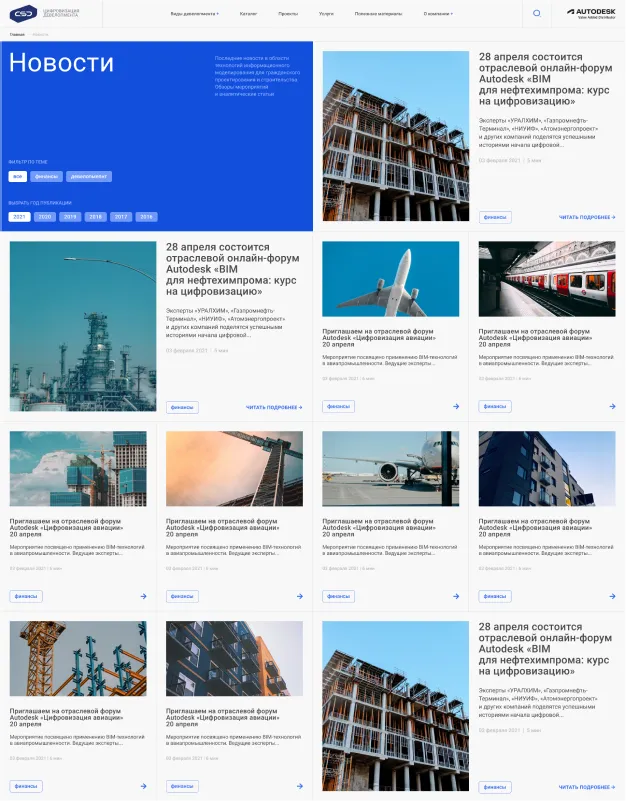Open the Услуги page
This screenshot has width=626, height=801.
click(326, 14)
